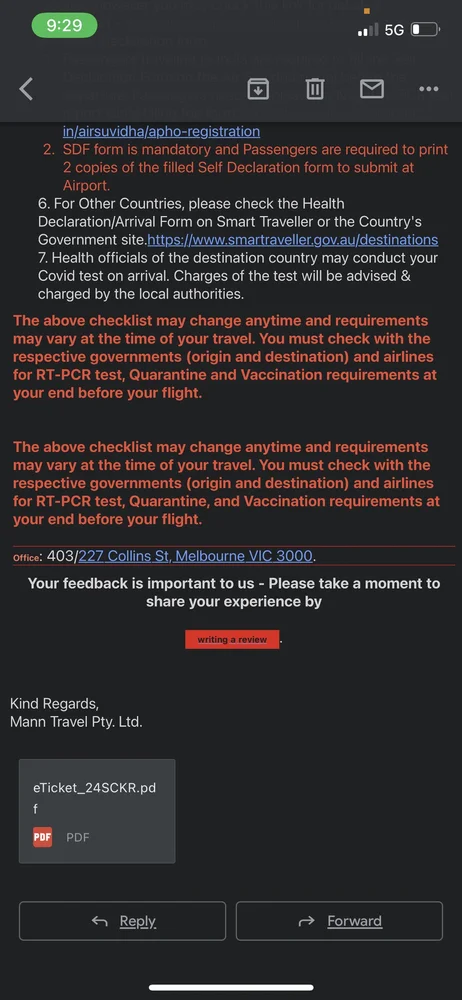This screenshot has height=1000, width=462.
Task: Tap the red writing a review button
Action: click(x=232, y=640)
